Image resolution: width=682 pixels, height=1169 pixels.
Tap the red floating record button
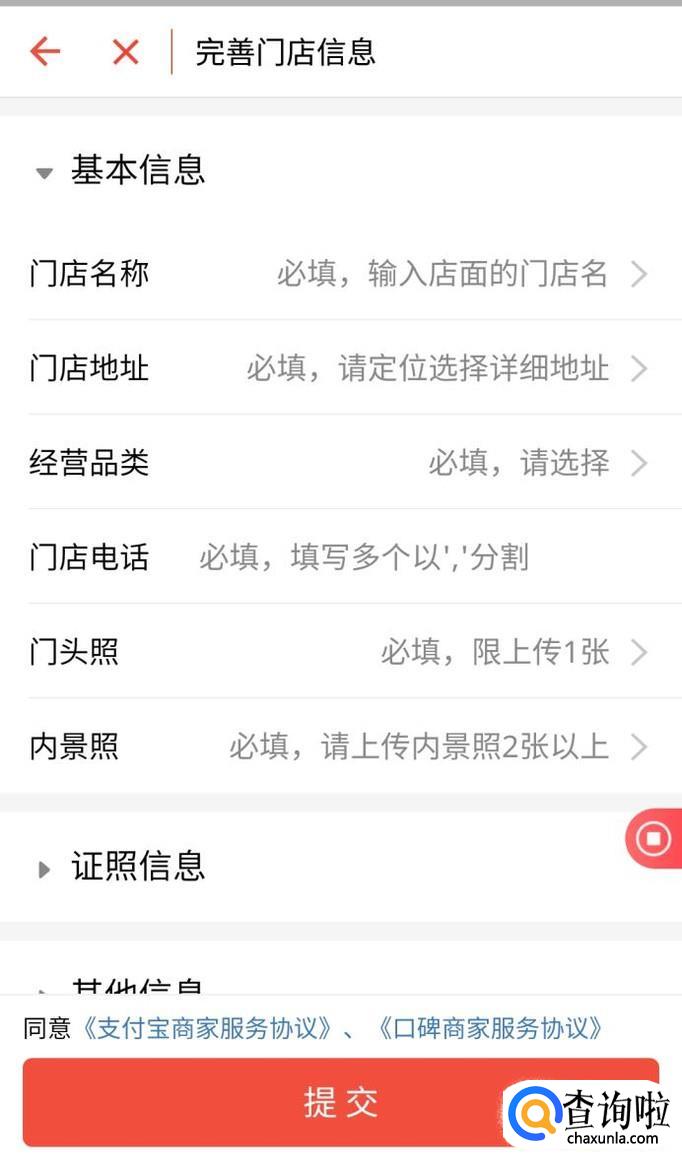pyautogui.click(x=654, y=838)
